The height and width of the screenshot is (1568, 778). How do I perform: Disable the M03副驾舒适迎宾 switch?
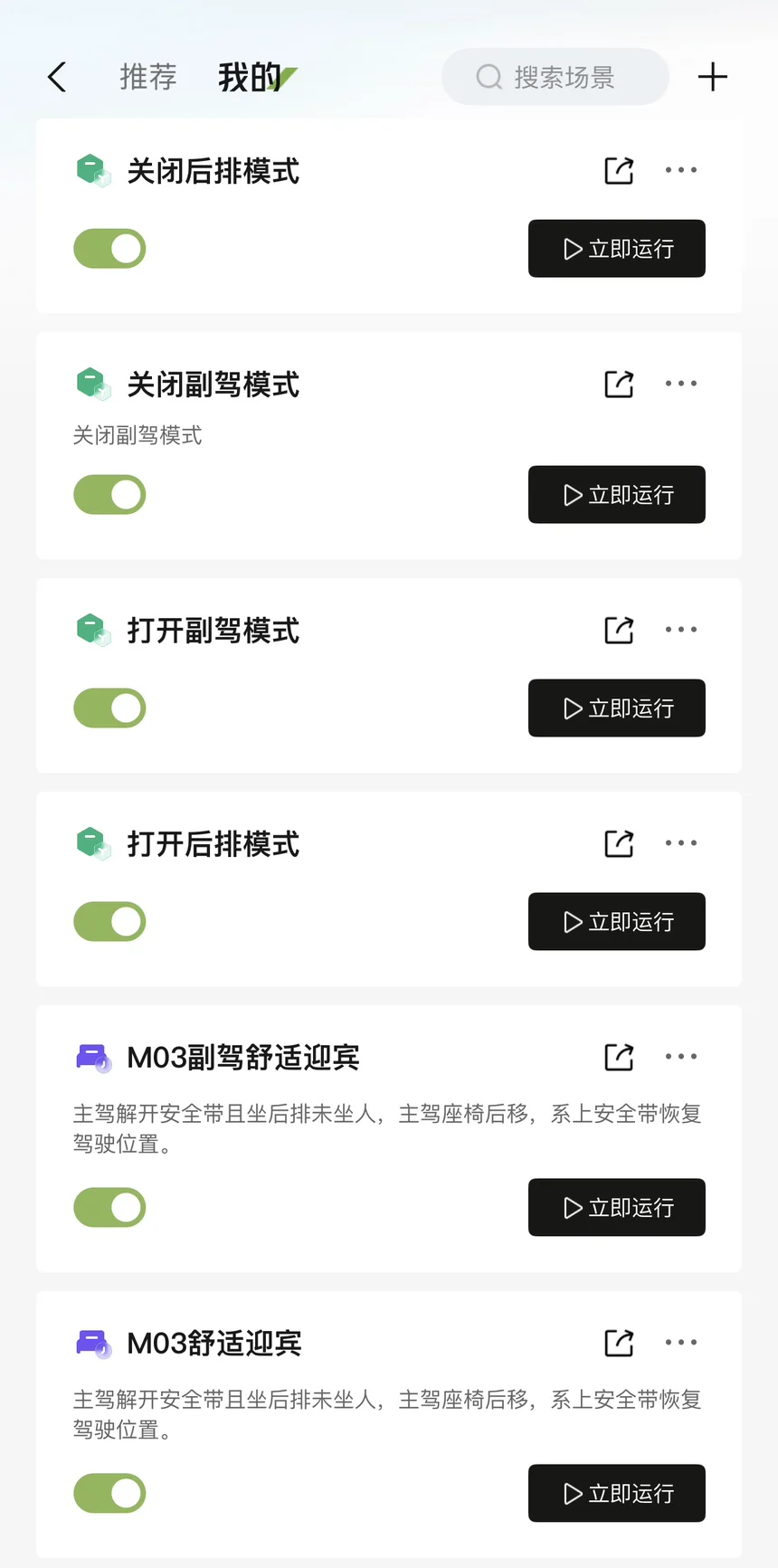tap(109, 1208)
